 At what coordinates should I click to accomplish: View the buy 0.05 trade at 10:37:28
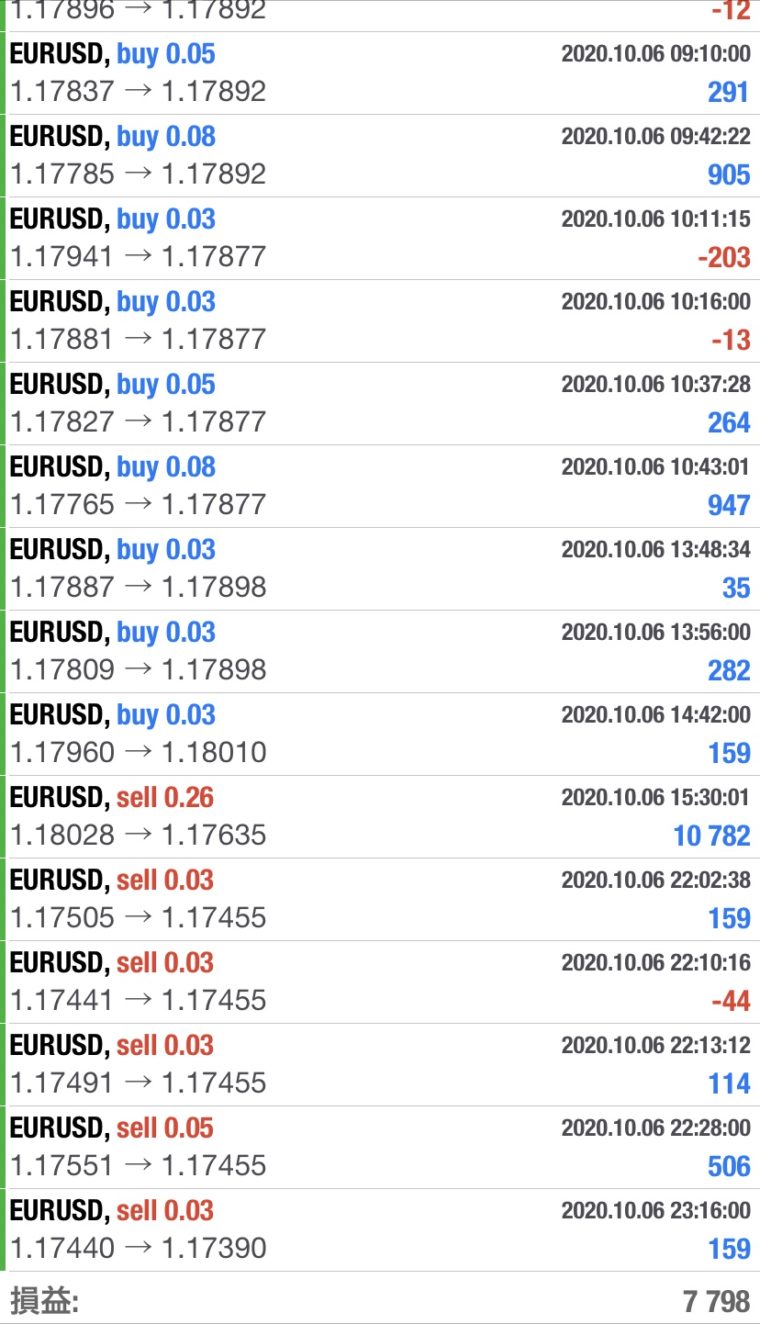pyautogui.click(x=380, y=404)
